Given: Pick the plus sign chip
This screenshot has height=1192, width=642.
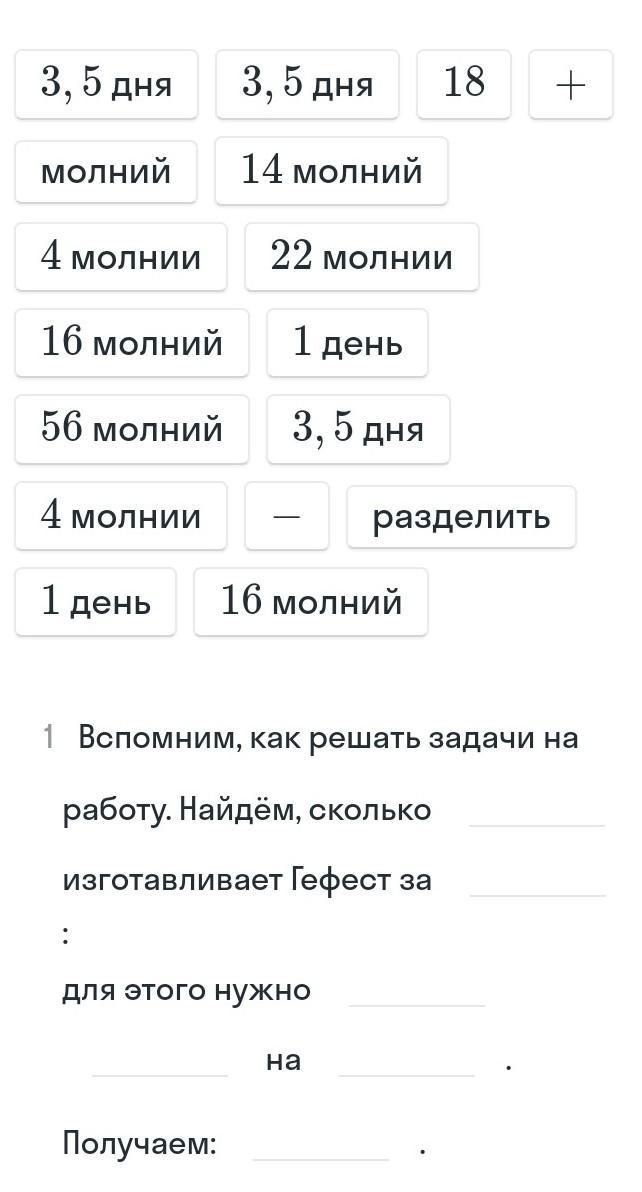Looking at the screenshot, I should click(571, 84).
